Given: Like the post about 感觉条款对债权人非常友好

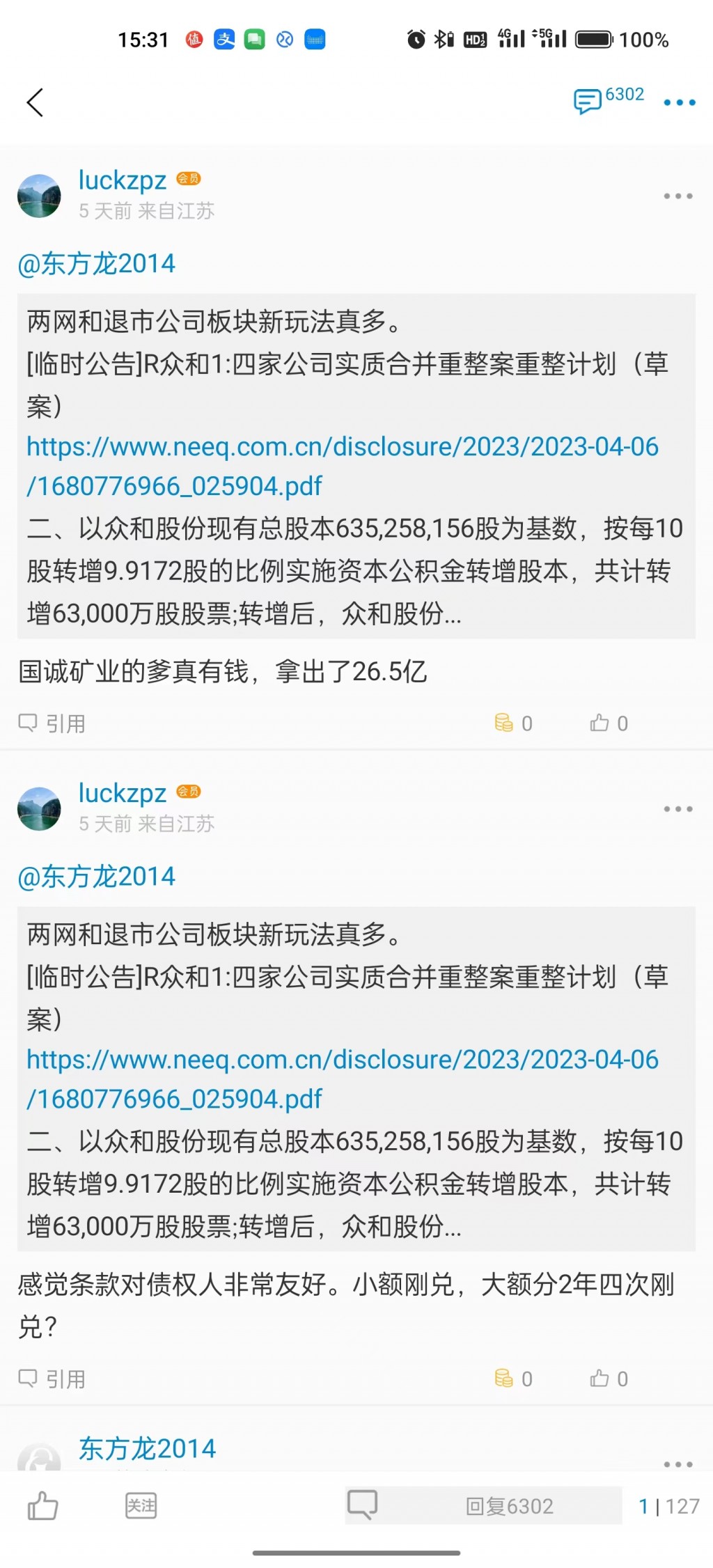Looking at the screenshot, I should pyautogui.click(x=609, y=1379).
